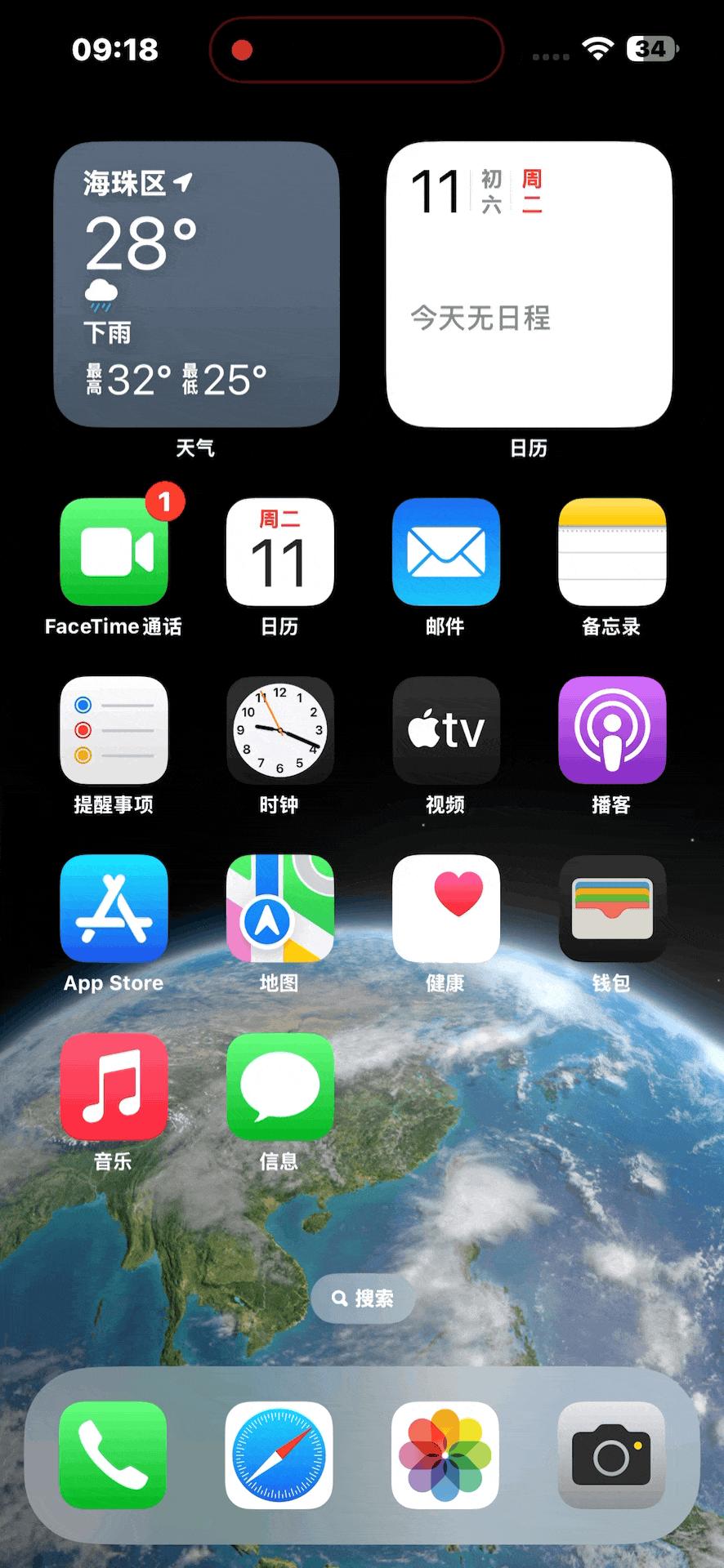Tap the 搜索 (Search) pill
Viewport: 724px width, 1568px height.
[362, 1298]
